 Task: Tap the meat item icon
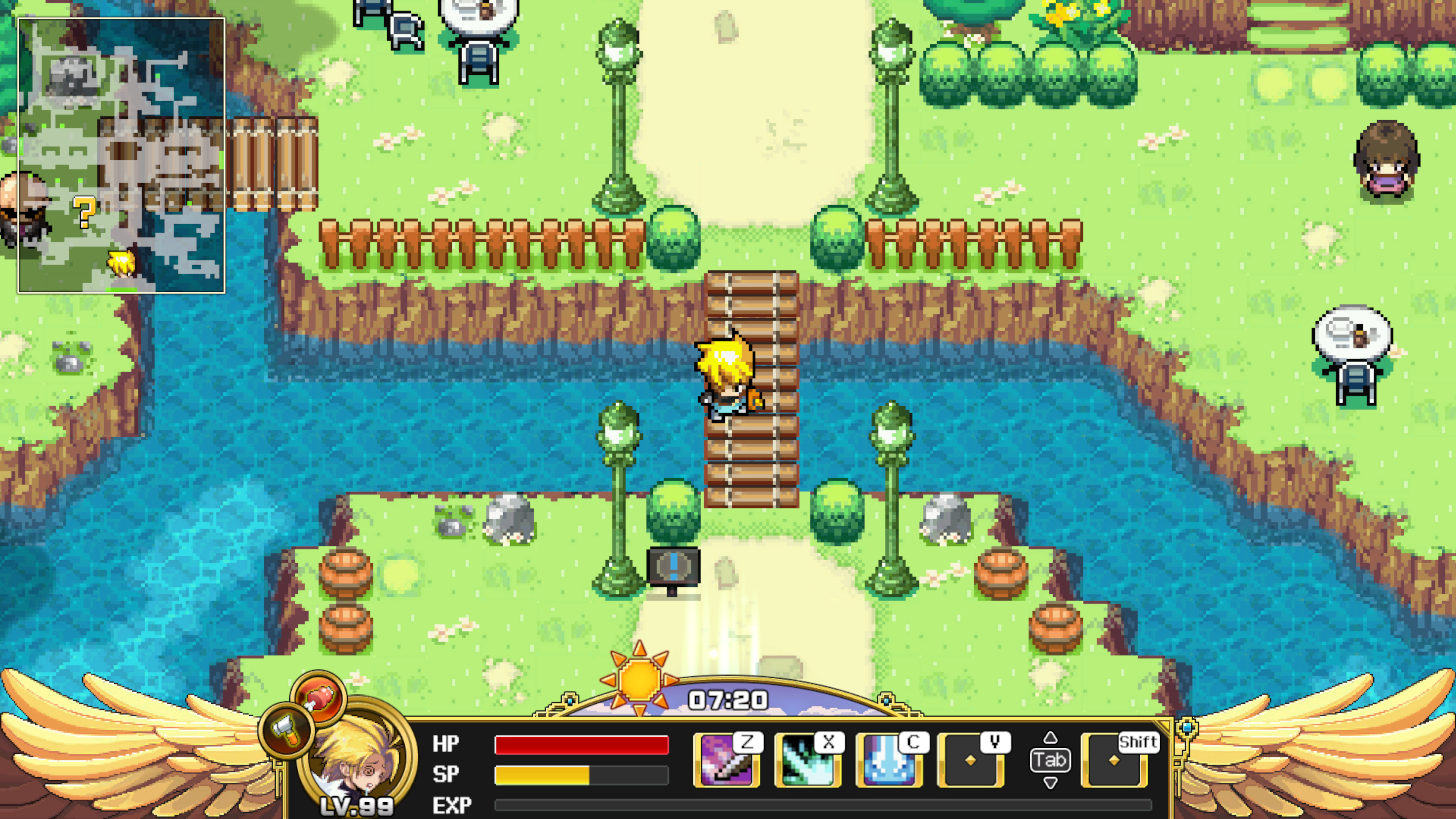point(319,698)
